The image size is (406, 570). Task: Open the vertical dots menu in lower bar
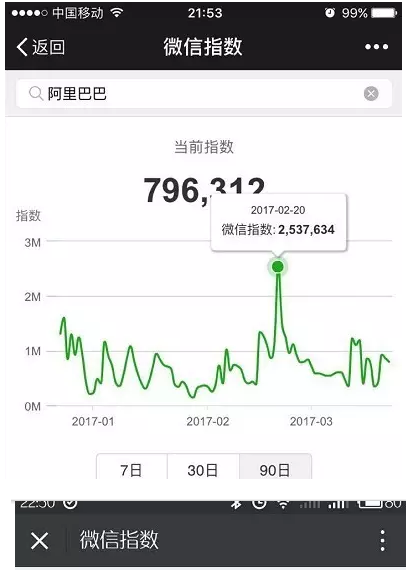point(382,540)
